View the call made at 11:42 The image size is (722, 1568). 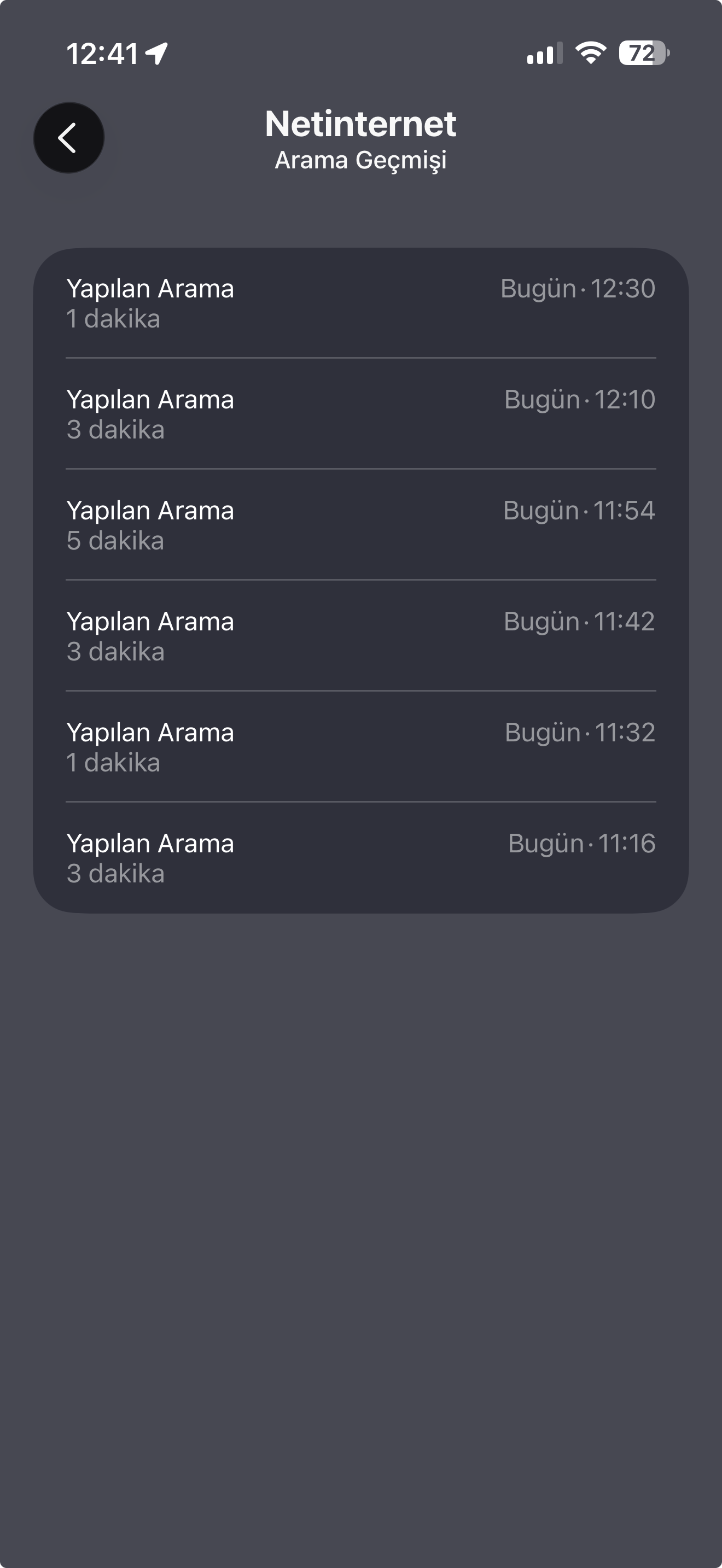coord(361,635)
